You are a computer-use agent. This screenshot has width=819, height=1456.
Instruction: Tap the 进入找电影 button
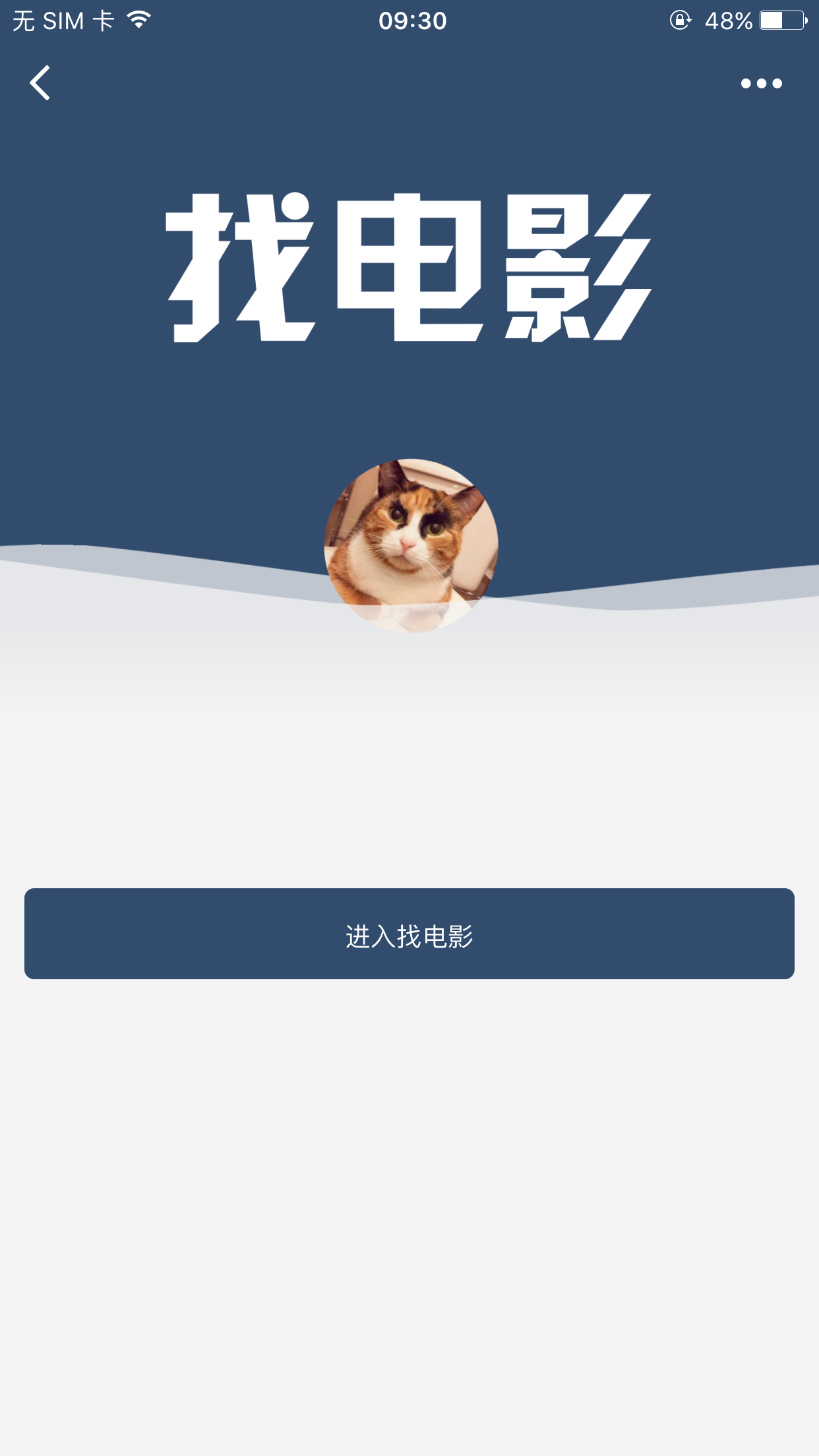point(409,934)
